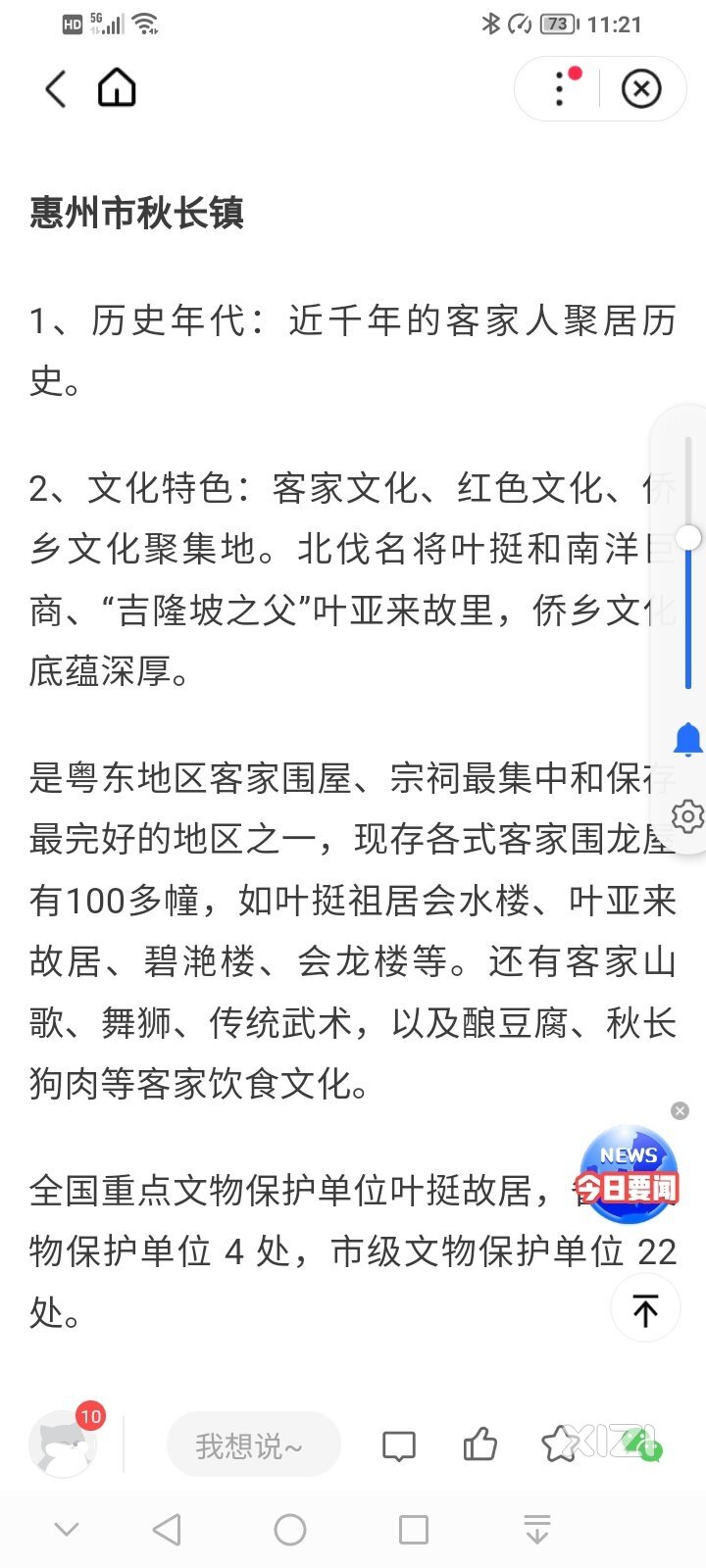The height and width of the screenshot is (1568, 706).
Task: Like this post with the thumbs-up icon
Action: [479, 1444]
